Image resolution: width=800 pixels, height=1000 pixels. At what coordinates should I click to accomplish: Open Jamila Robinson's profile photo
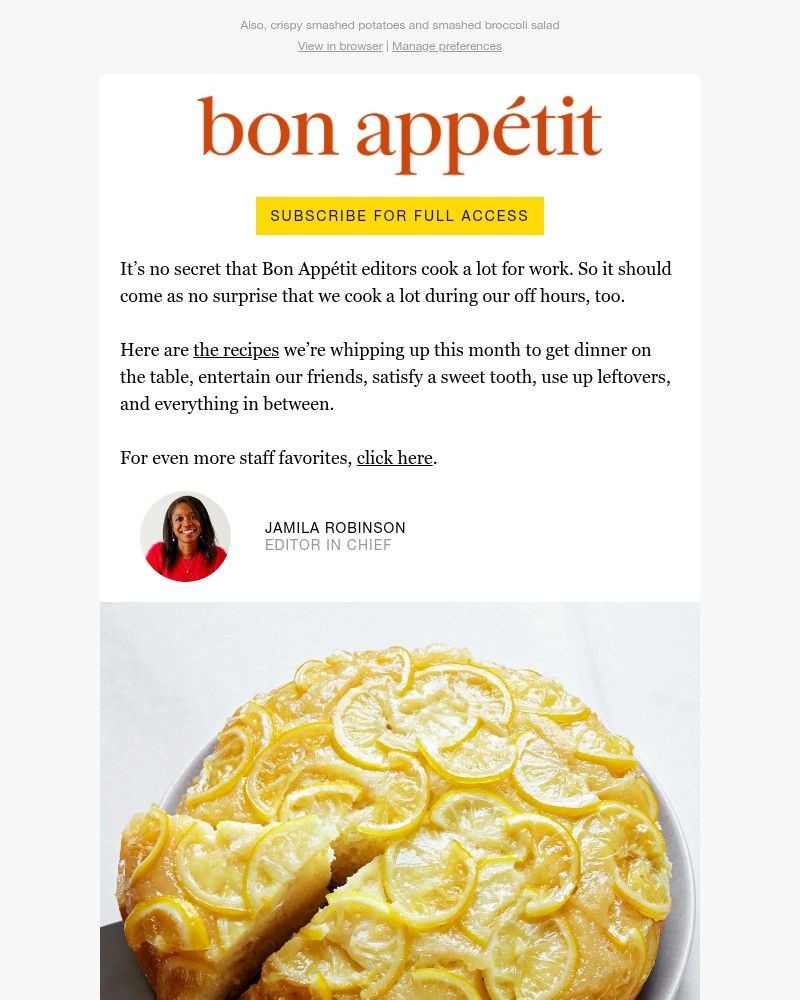(x=185, y=537)
